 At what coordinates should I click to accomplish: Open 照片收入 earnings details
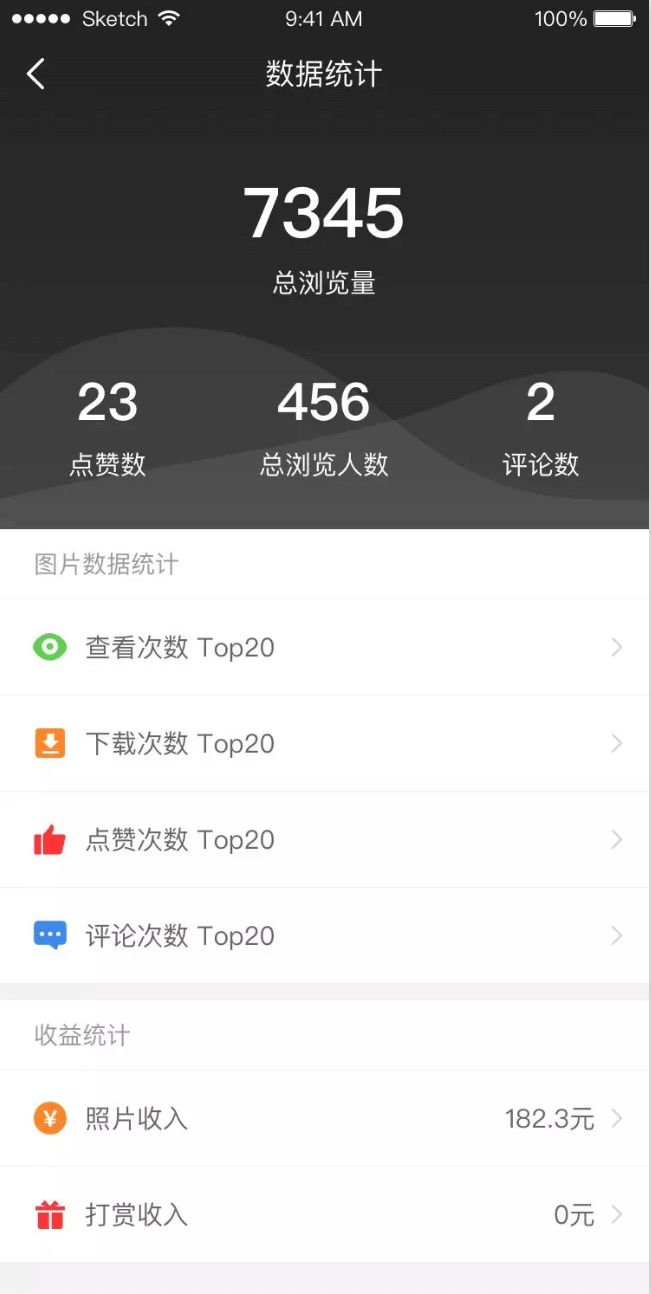coord(325,1118)
